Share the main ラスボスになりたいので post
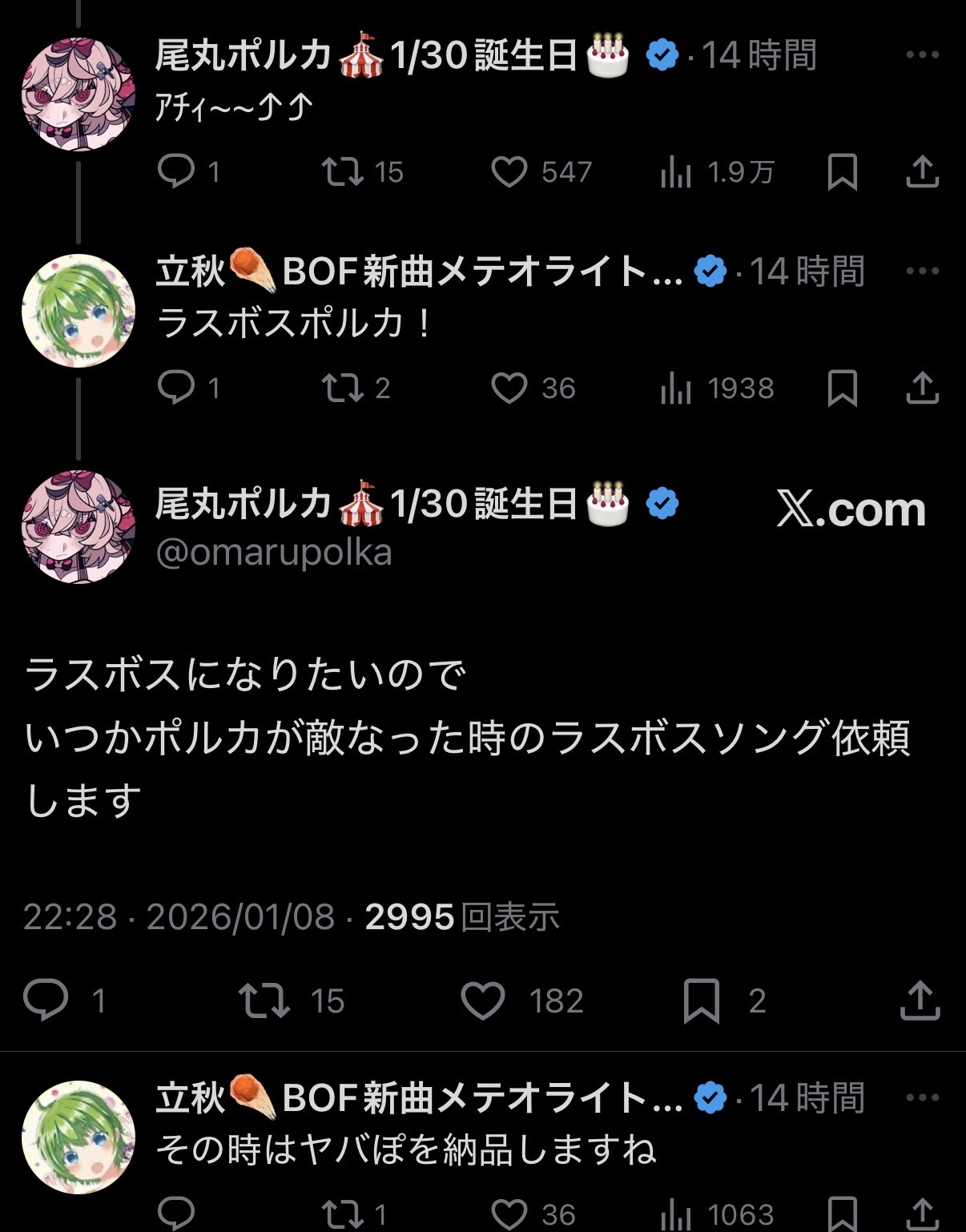 (x=920, y=1001)
